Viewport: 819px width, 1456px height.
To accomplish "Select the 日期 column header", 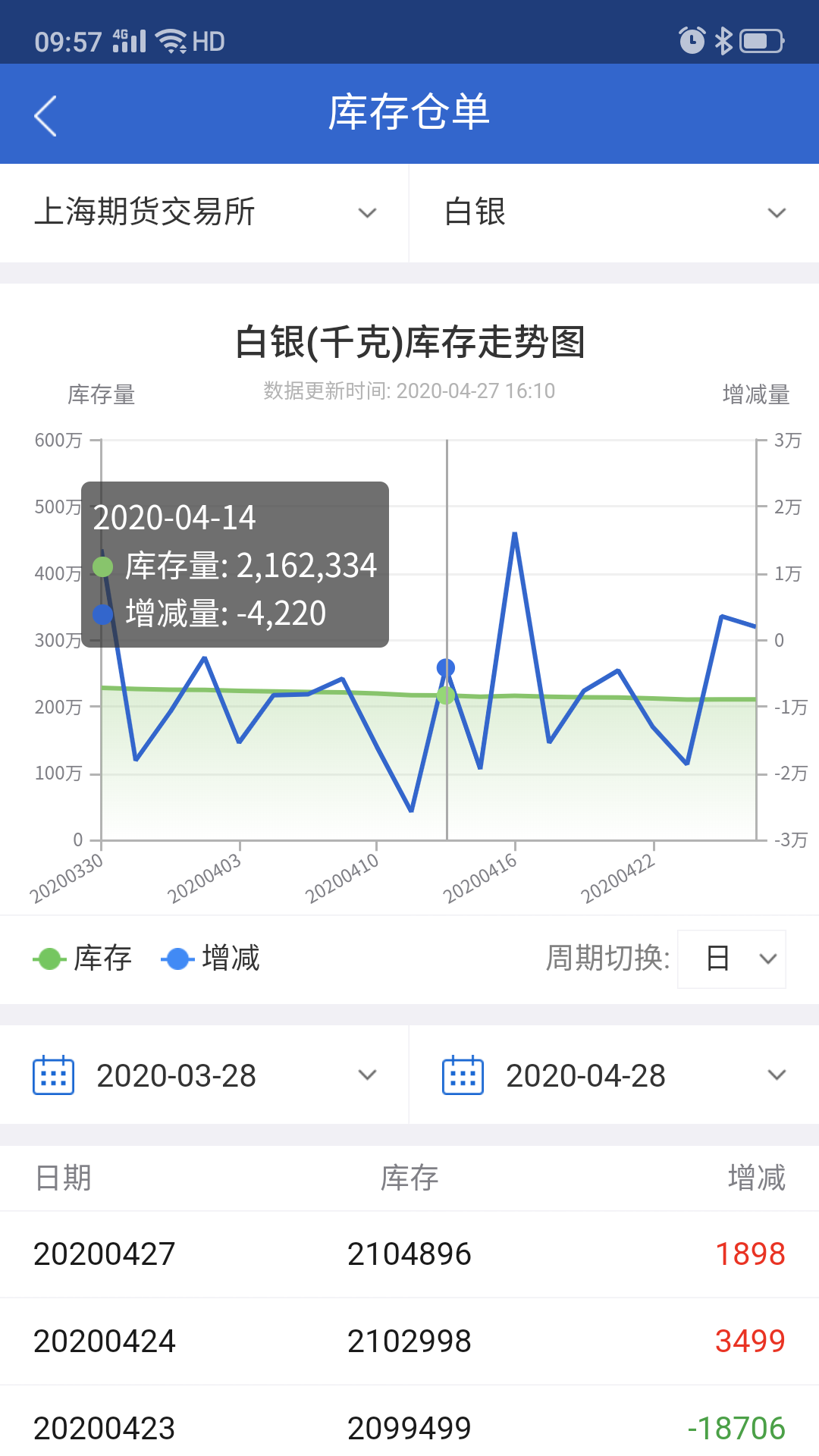I will 62,1178.
